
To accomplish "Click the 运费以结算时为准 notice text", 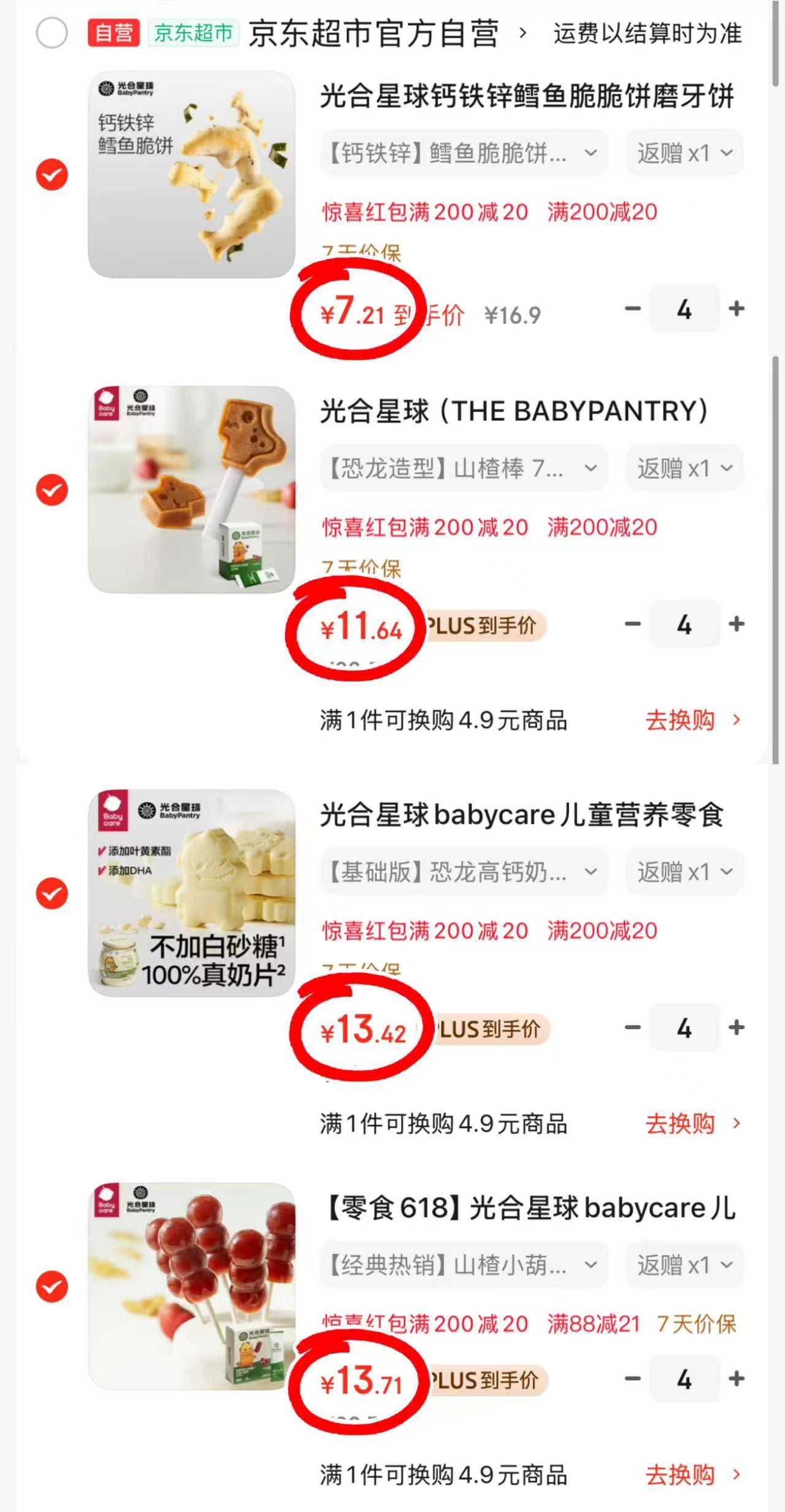I will pyautogui.click(x=646, y=34).
